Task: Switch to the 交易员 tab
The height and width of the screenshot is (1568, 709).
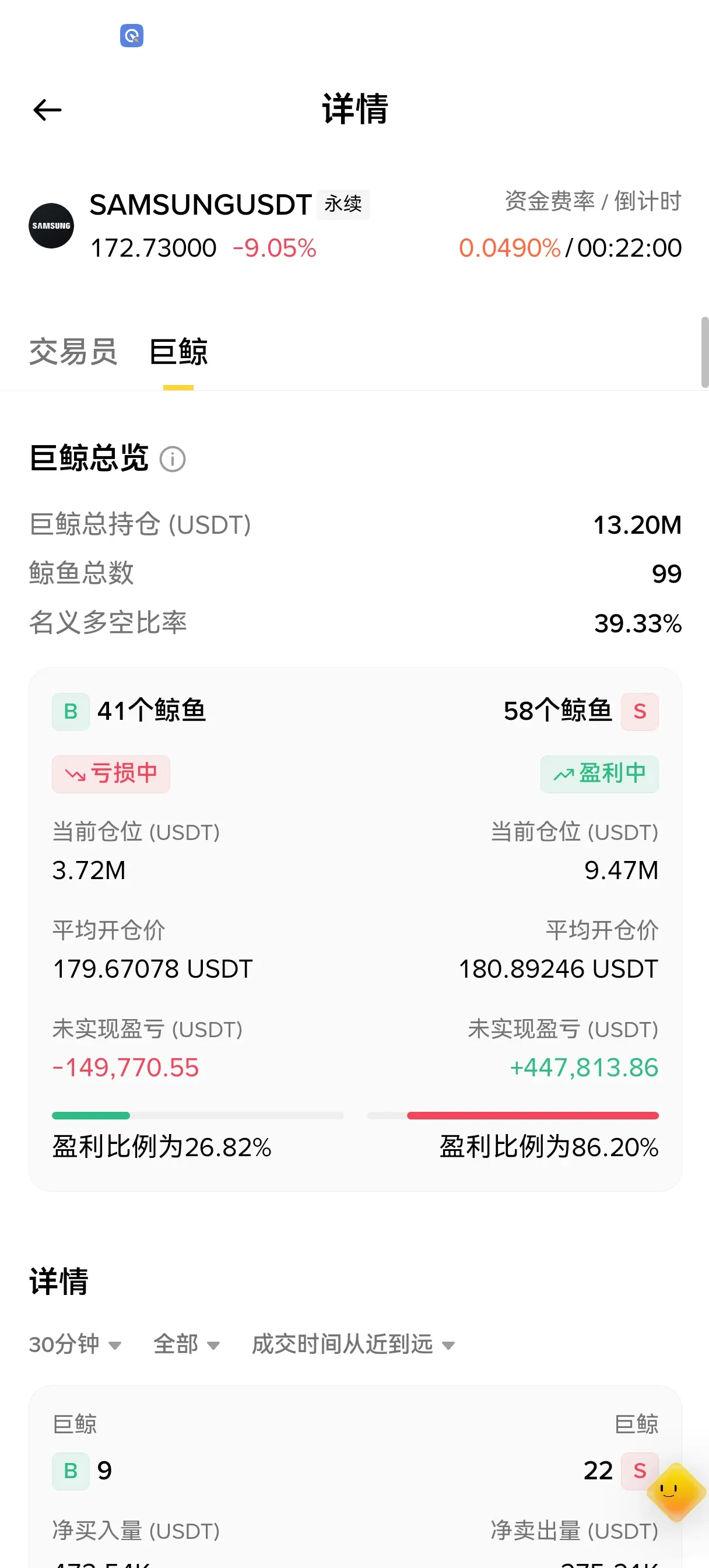Action: tap(73, 352)
